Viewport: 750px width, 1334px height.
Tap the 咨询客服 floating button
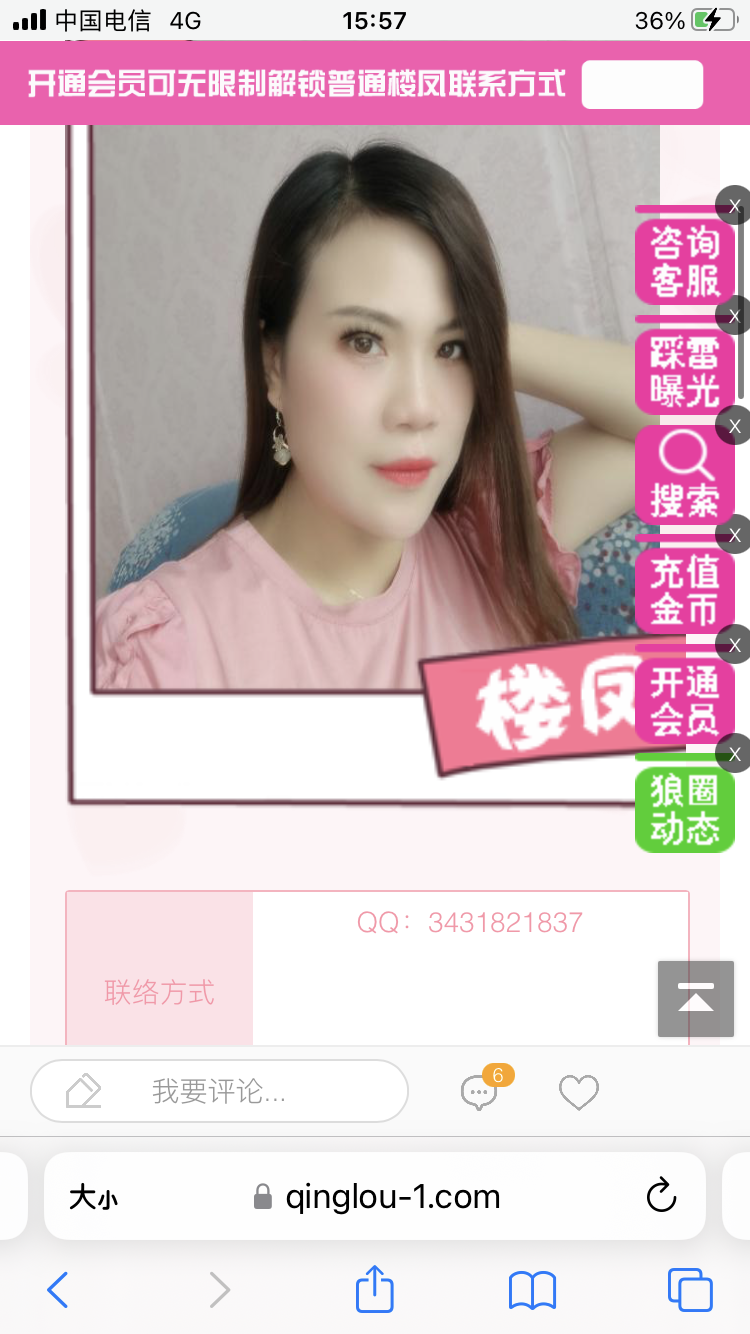click(685, 262)
